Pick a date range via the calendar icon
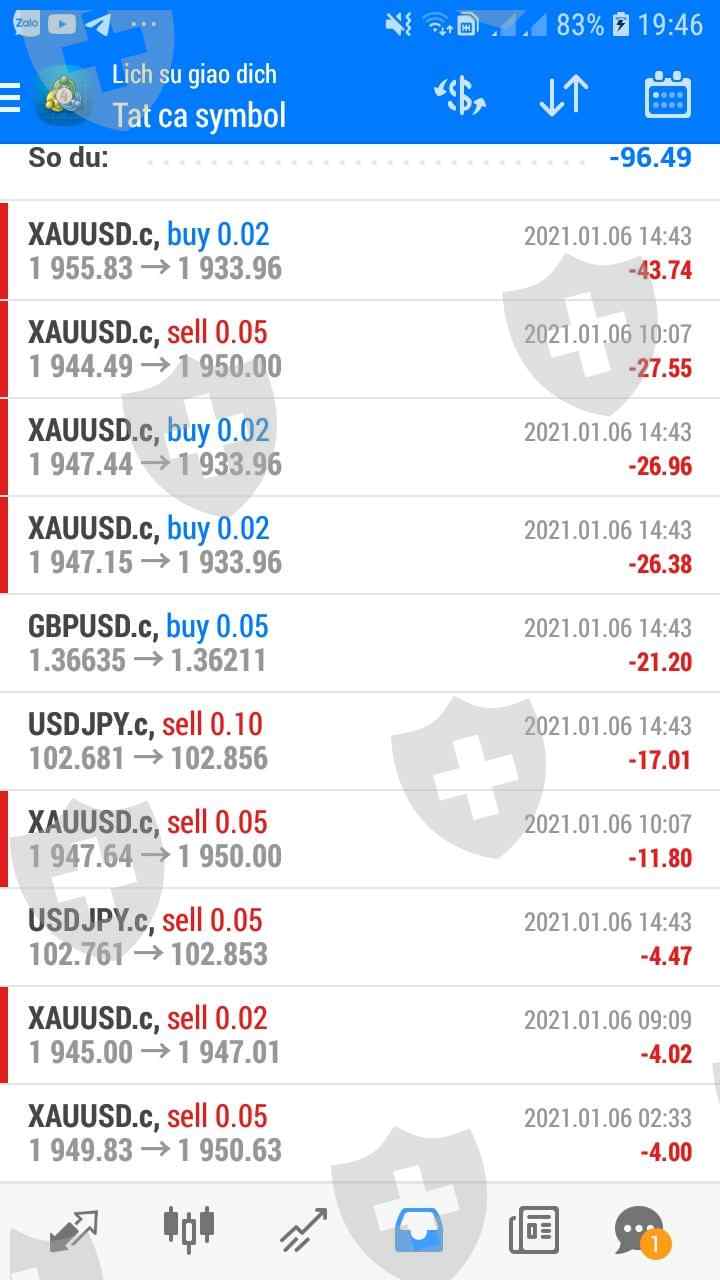Viewport: 720px width, 1280px height. 667,97
